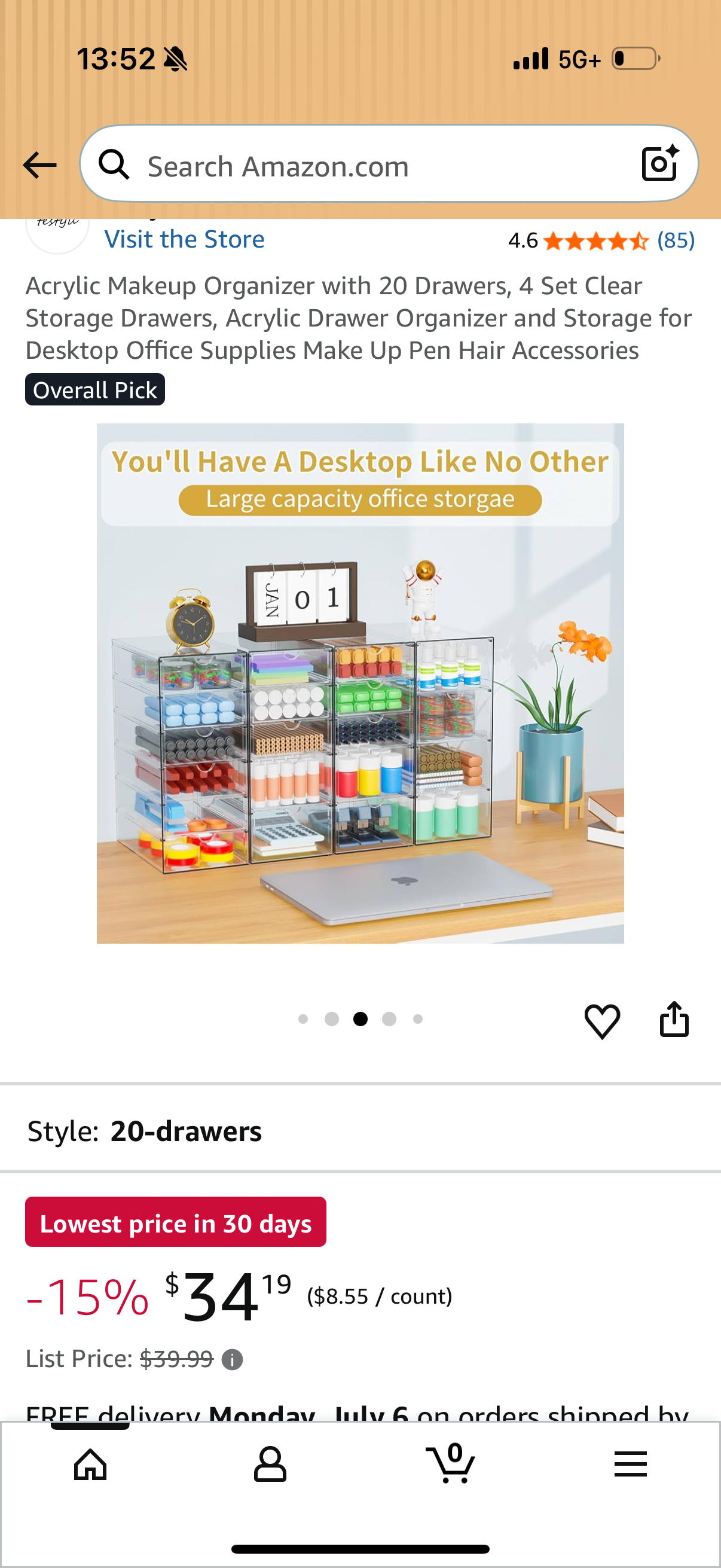Go to the Home tab
Screen dimensions: 721x1568
point(90,1464)
